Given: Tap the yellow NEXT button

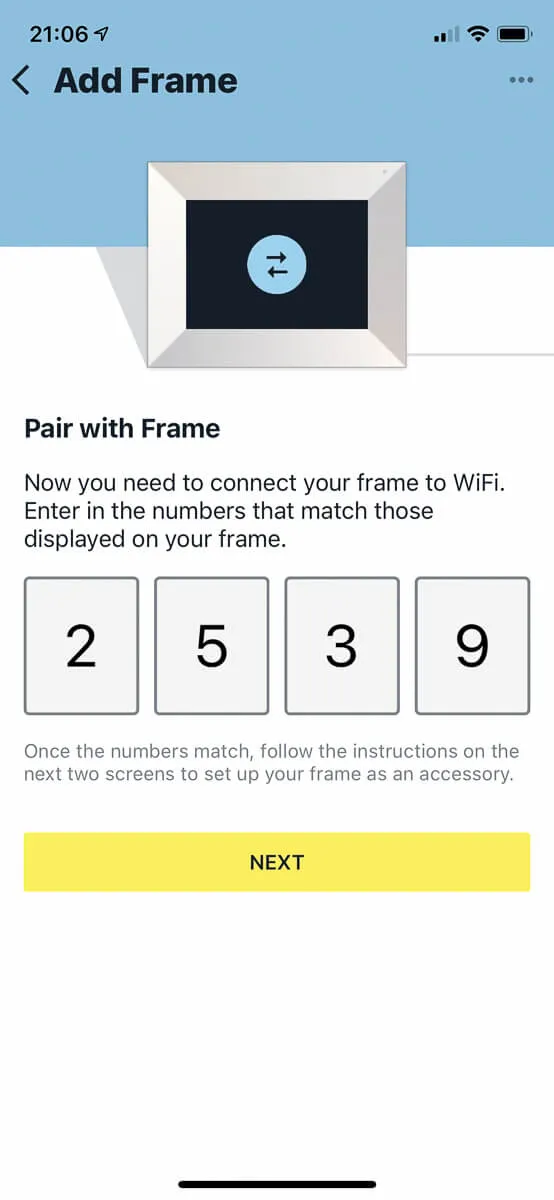Looking at the screenshot, I should [x=277, y=862].
